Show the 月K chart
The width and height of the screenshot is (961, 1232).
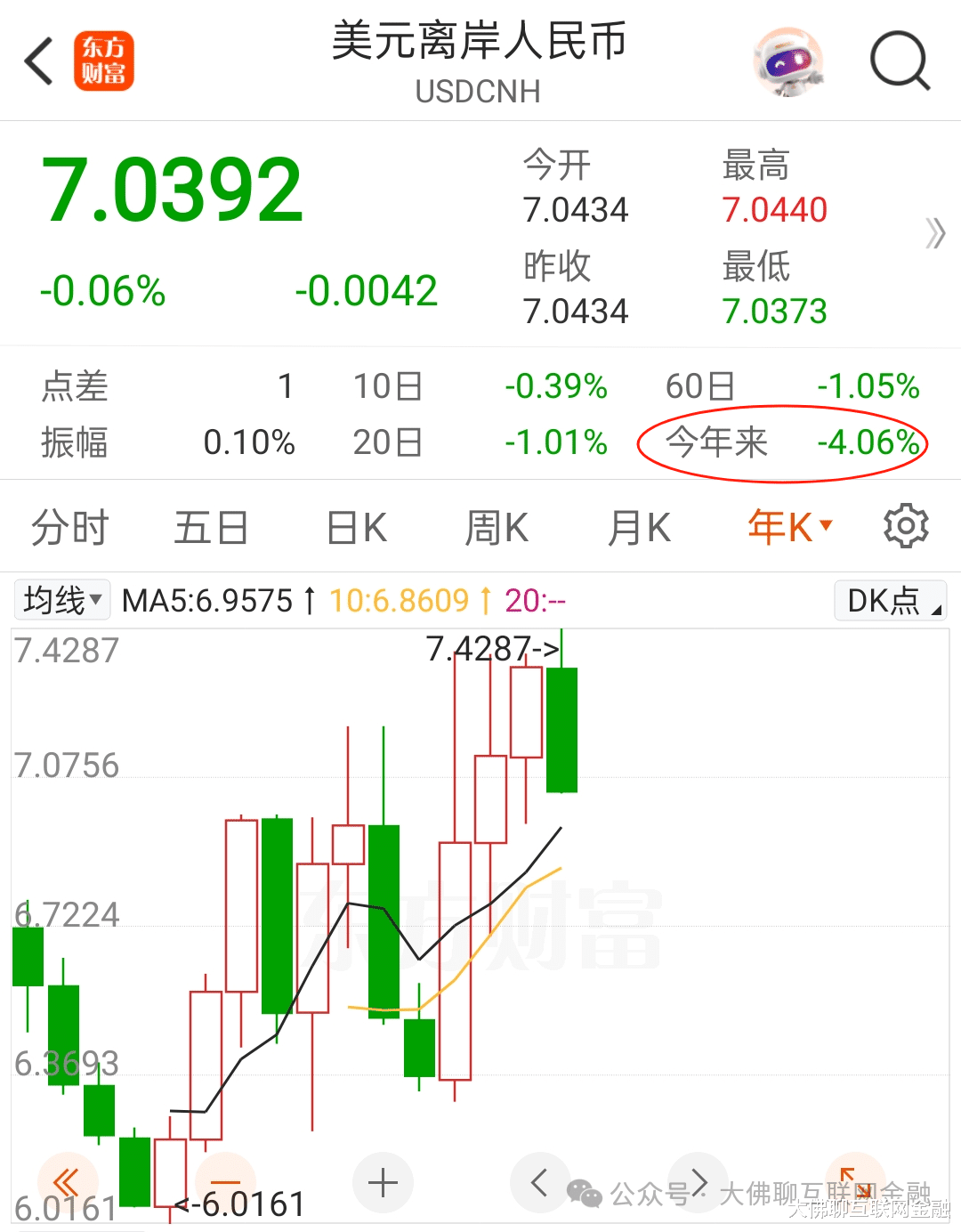pyautogui.click(x=639, y=527)
